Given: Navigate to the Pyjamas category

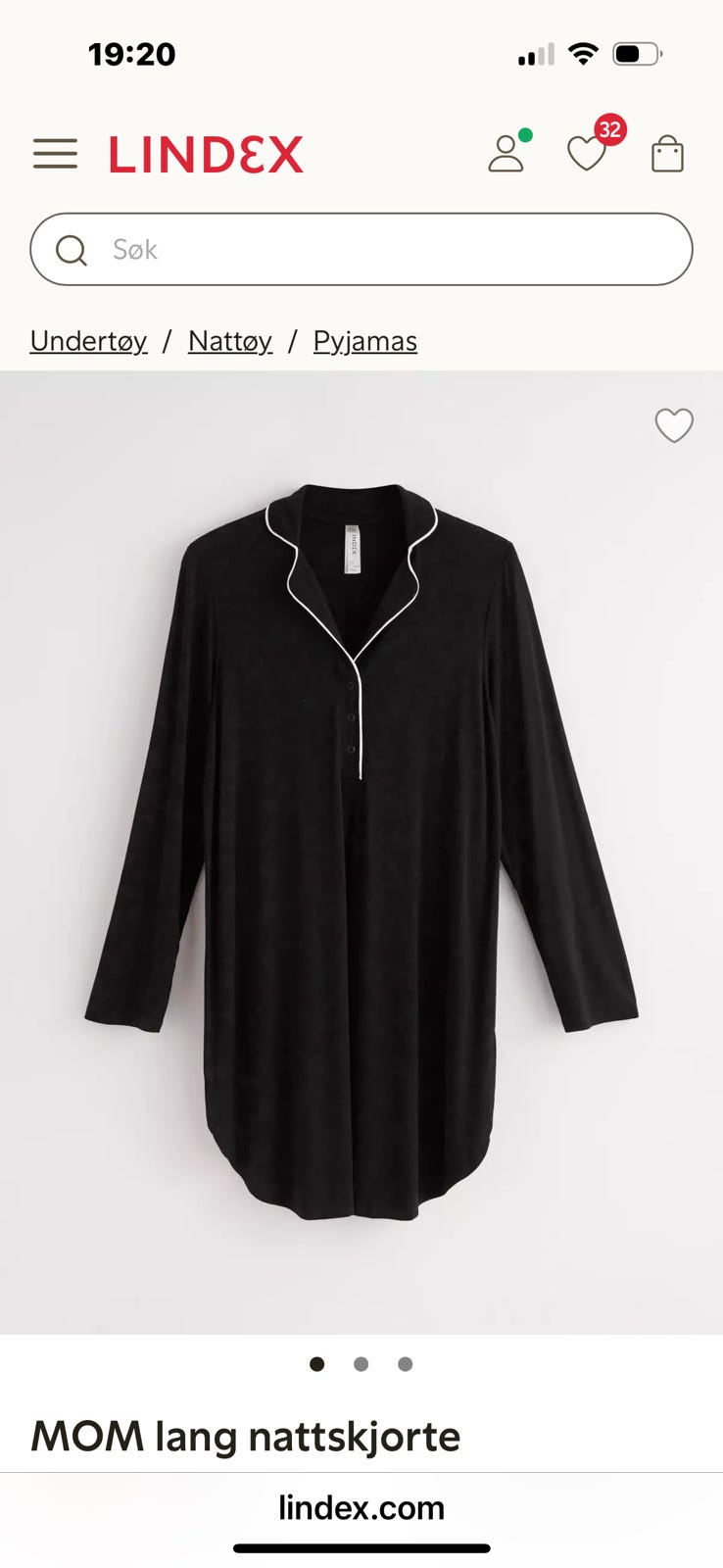Looking at the screenshot, I should click(x=365, y=341).
